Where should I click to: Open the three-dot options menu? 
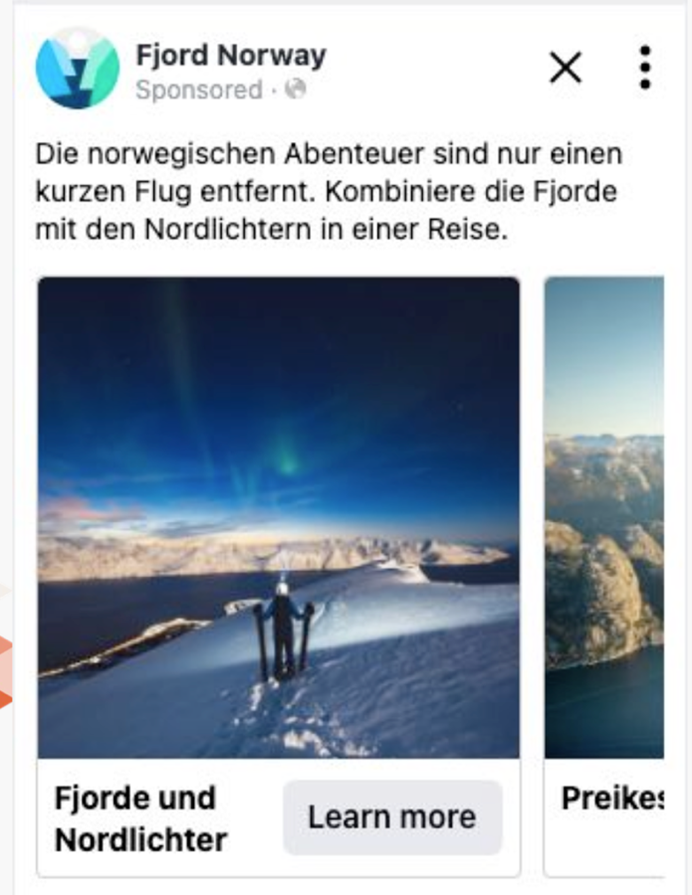click(x=645, y=68)
